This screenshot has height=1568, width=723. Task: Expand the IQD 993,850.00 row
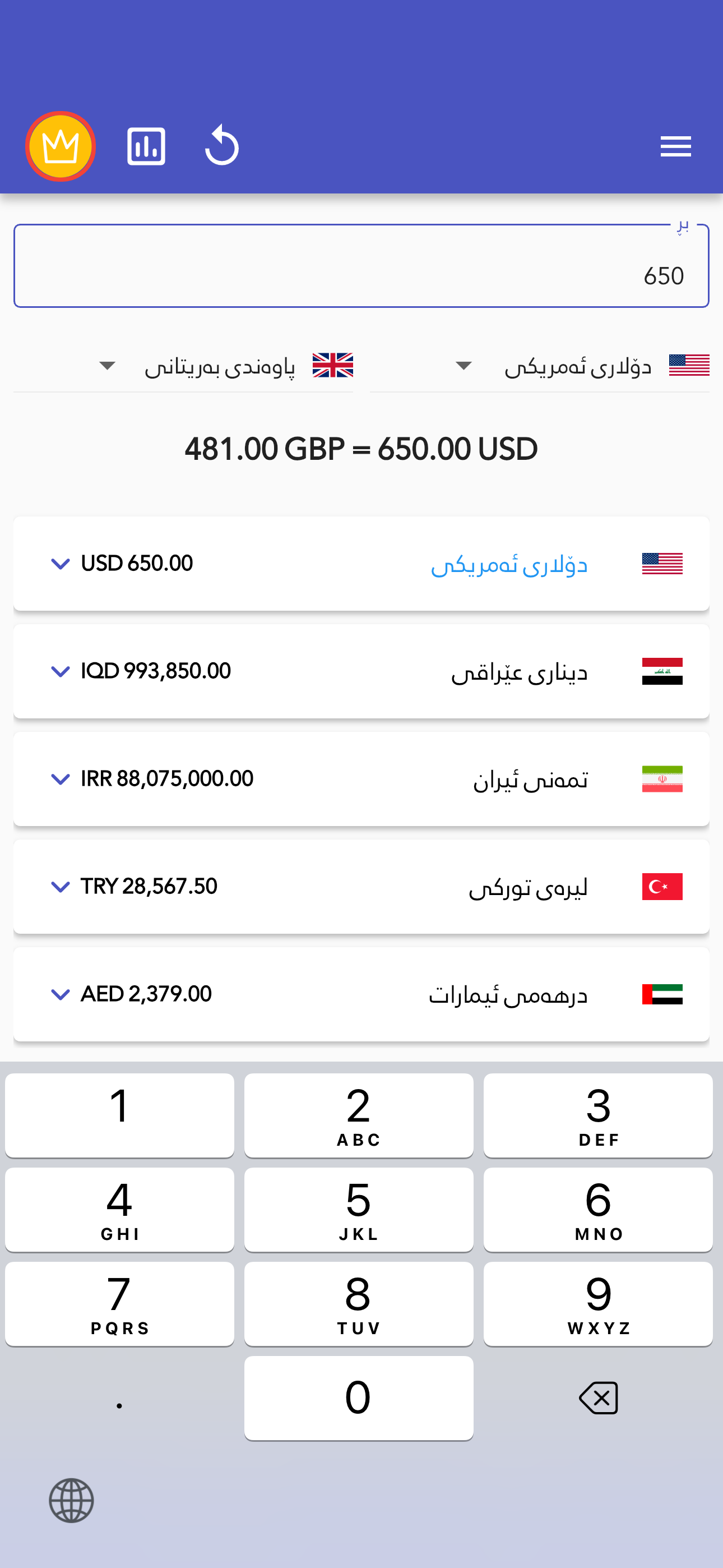pyautogui.click(x=61, y=671)
